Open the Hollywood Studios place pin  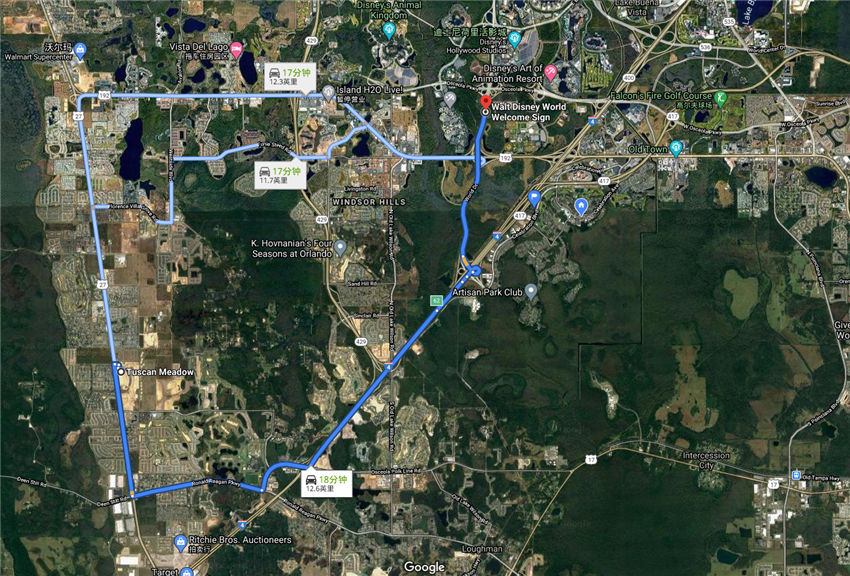pyautogui.click(x=514, y=39)
